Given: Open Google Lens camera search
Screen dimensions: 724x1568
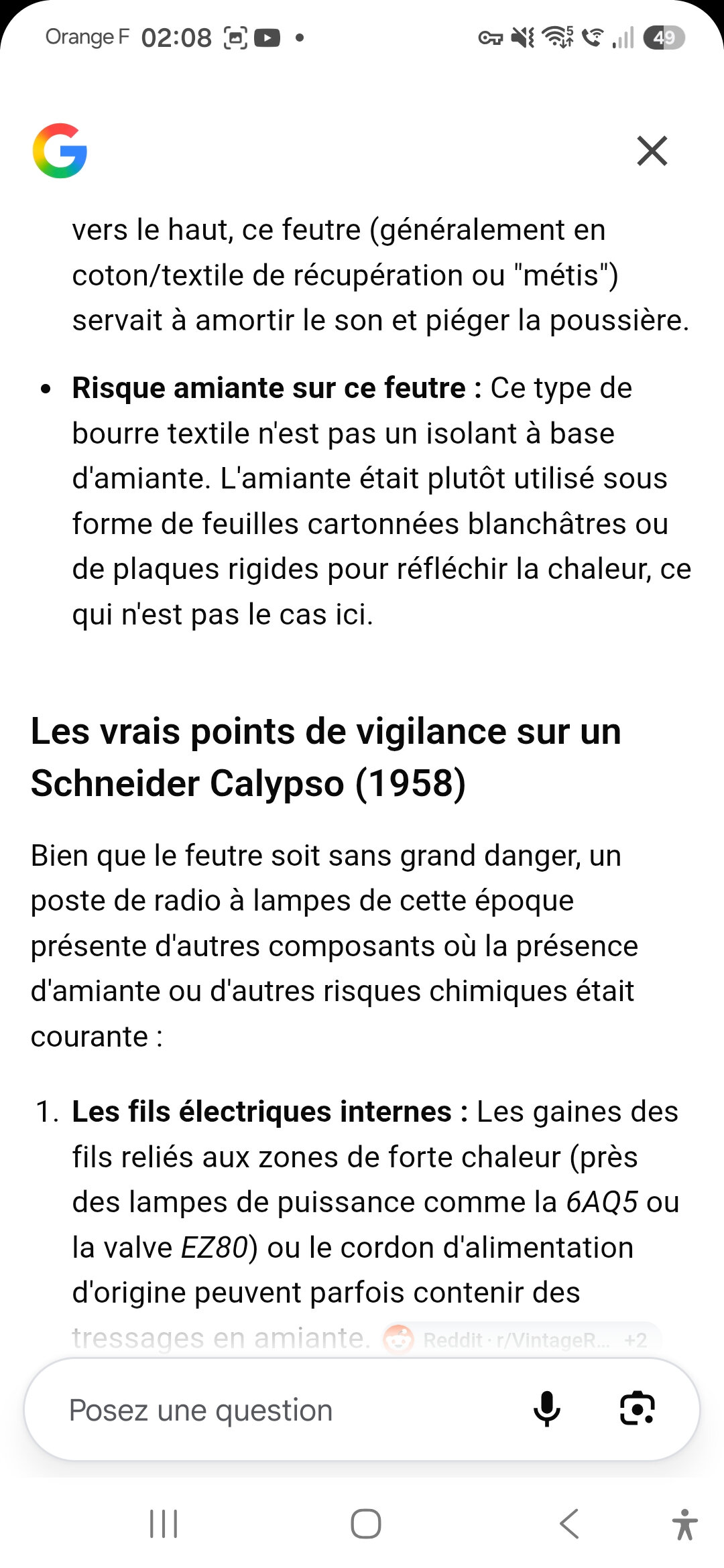Looking at the screenshot, I should (x=637, y=1409).
